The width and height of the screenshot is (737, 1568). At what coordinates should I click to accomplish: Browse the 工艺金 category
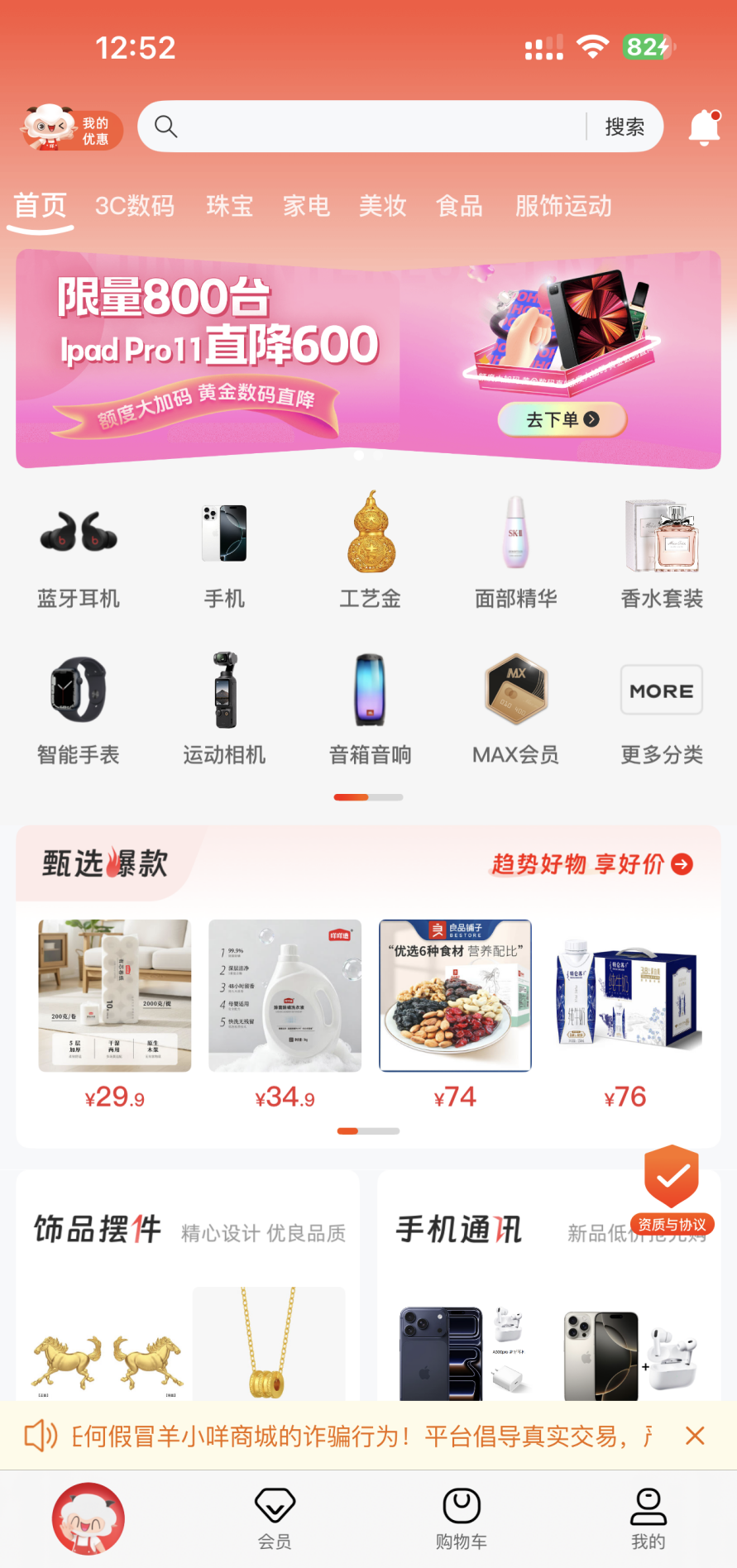point(371,550)
